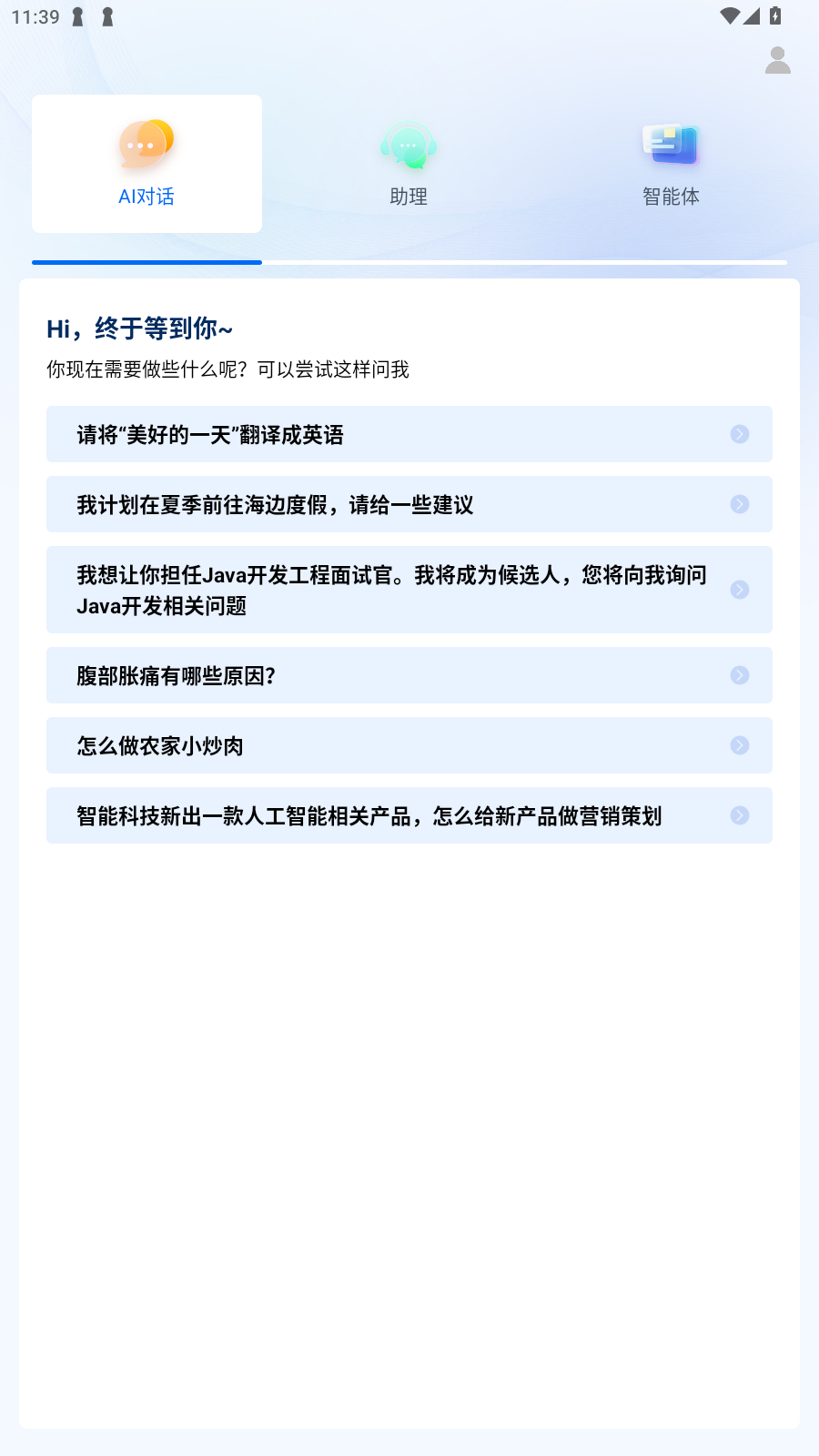Open the user profile icon
Image resolution: width=819 pixels, height=1456 pixels.
pyautogui.click(x=777, y=61)
